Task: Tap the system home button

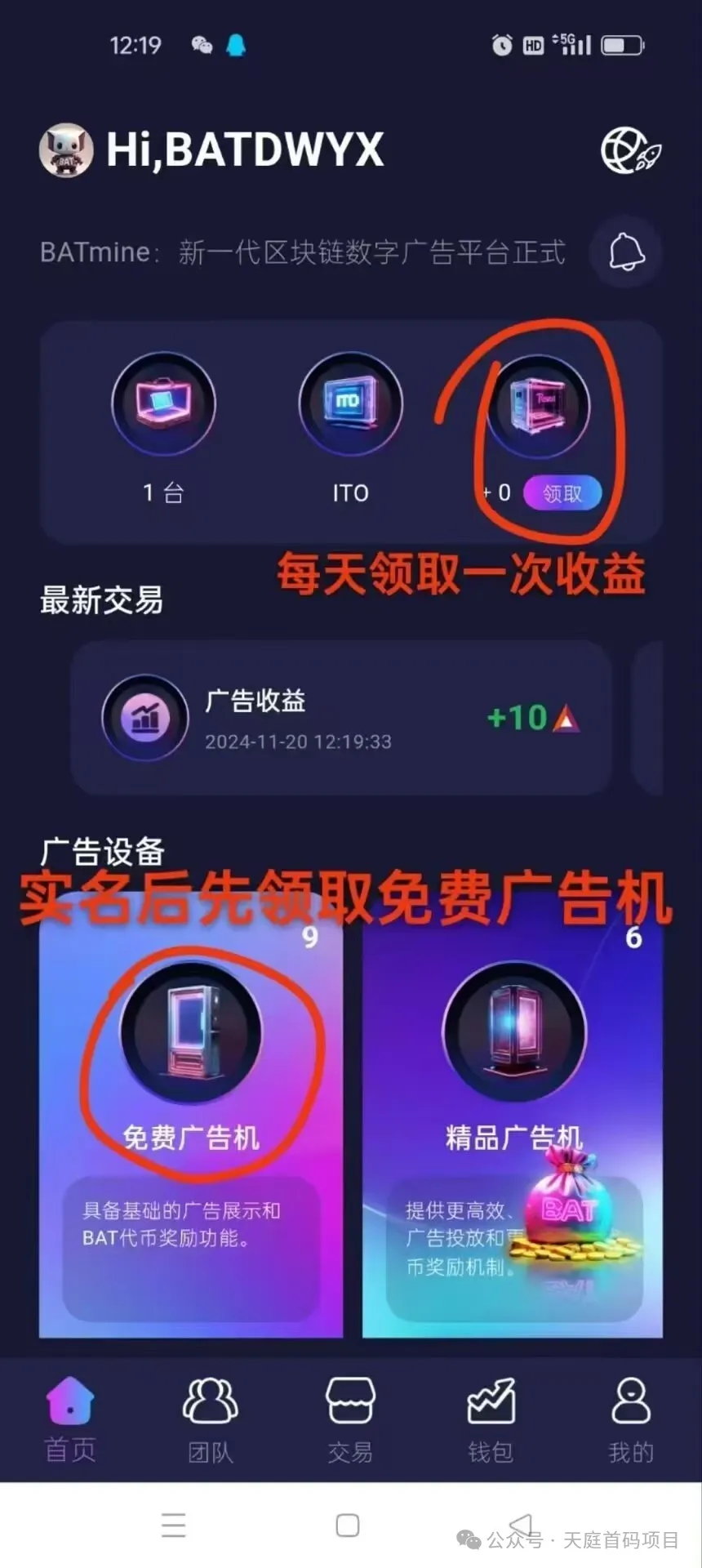Action: [x=348, y=1525]
